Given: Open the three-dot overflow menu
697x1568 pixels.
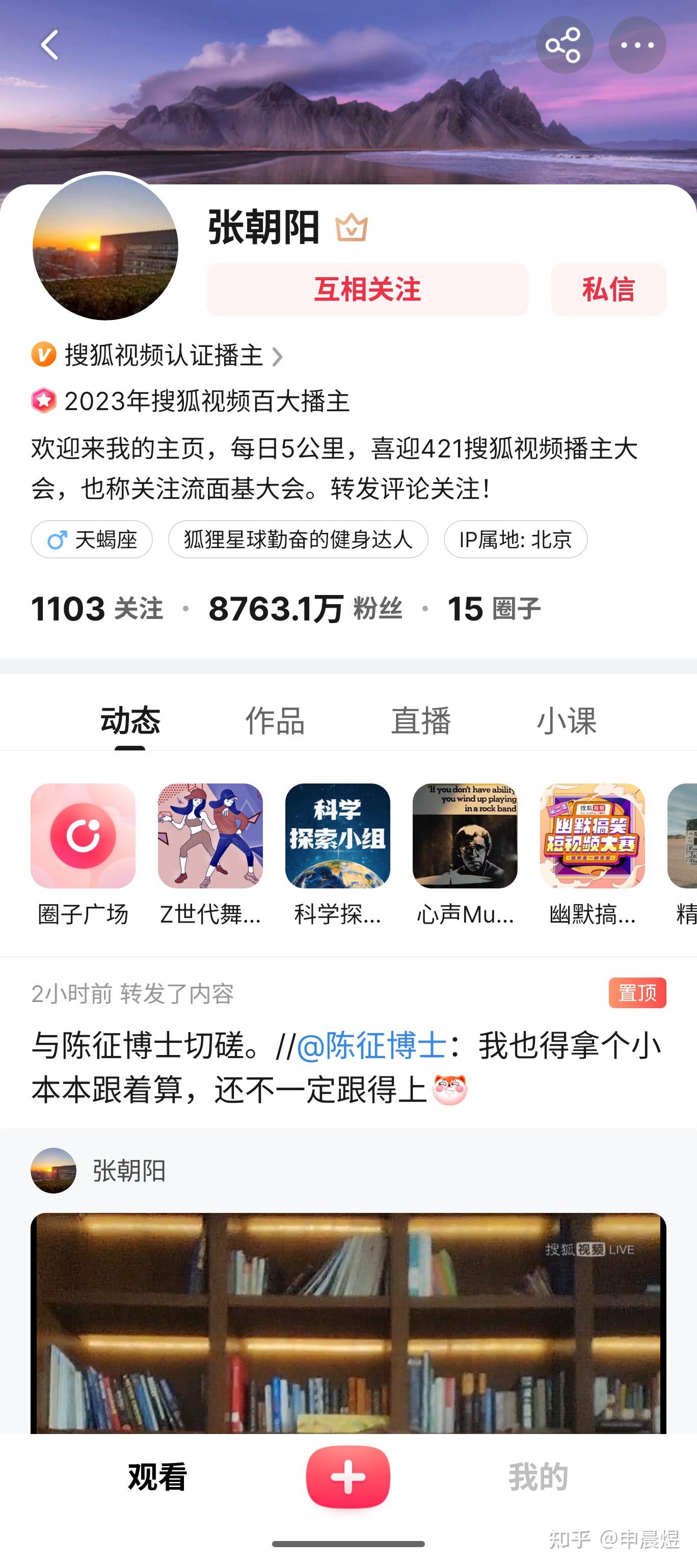Looking at the screenshot, I should [x=637, y=45].
